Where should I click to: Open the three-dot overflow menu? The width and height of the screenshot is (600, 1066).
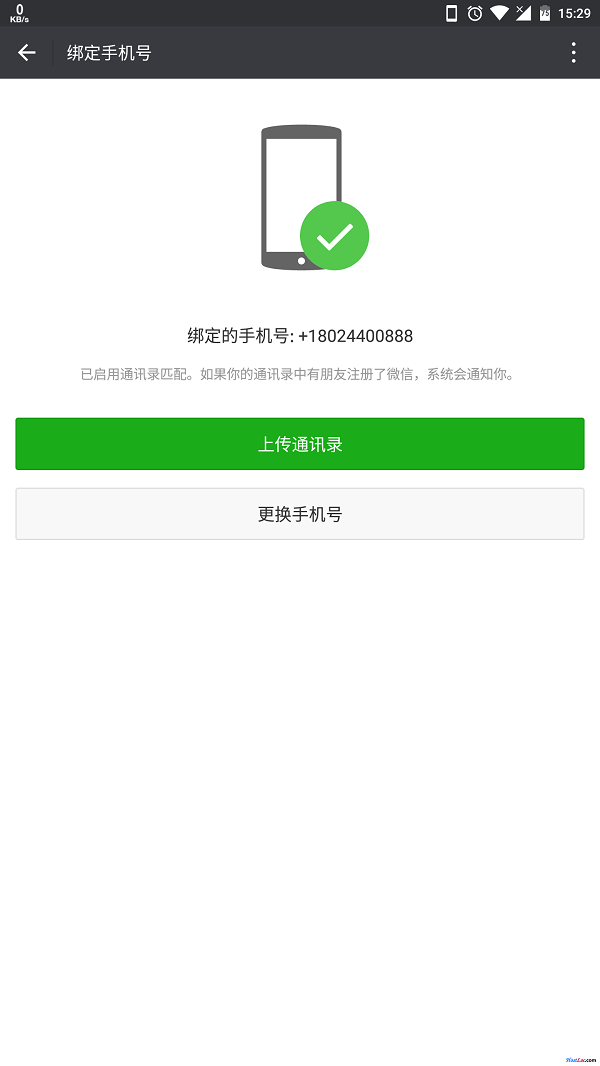point(573,52)
